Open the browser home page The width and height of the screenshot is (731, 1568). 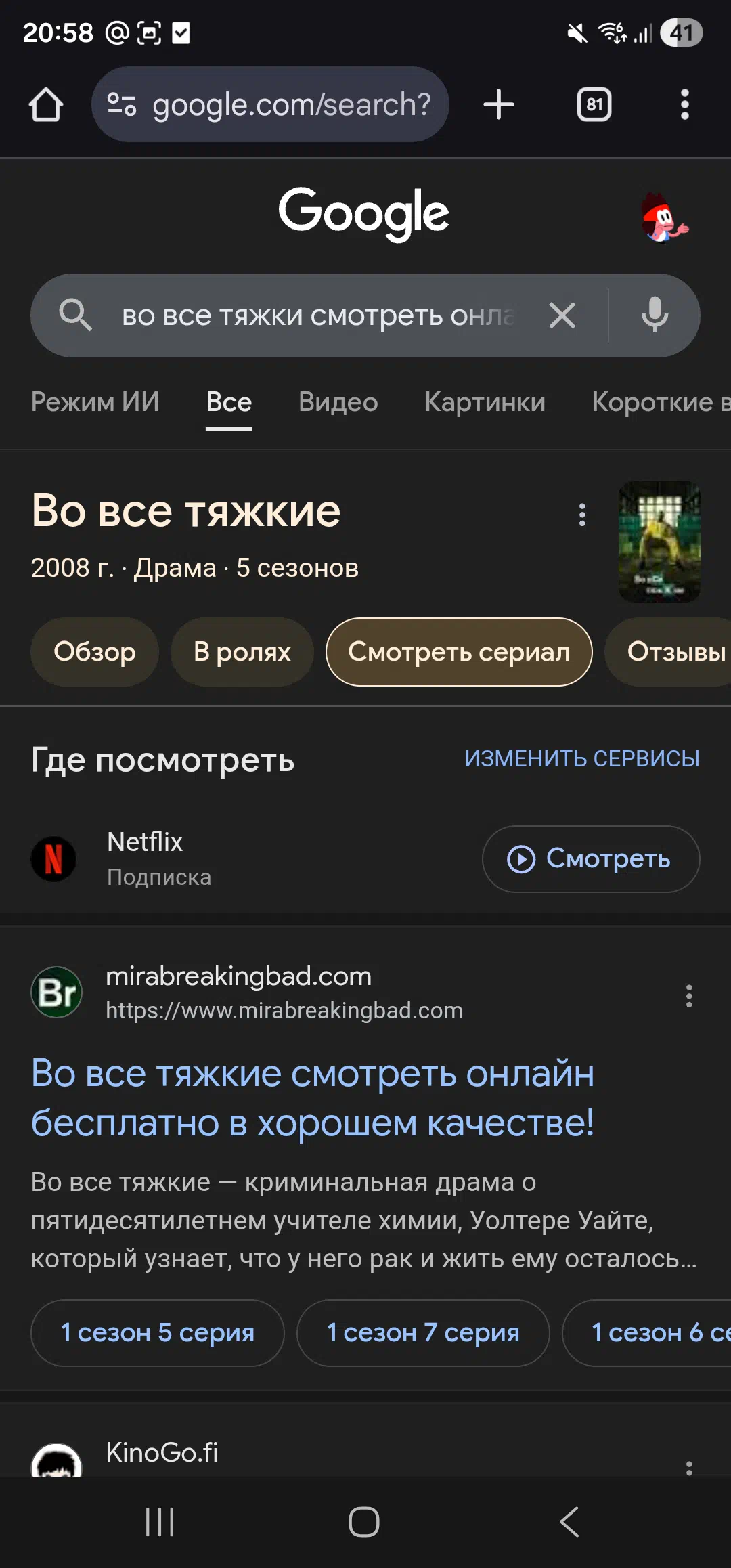click(x=46, y=105)
